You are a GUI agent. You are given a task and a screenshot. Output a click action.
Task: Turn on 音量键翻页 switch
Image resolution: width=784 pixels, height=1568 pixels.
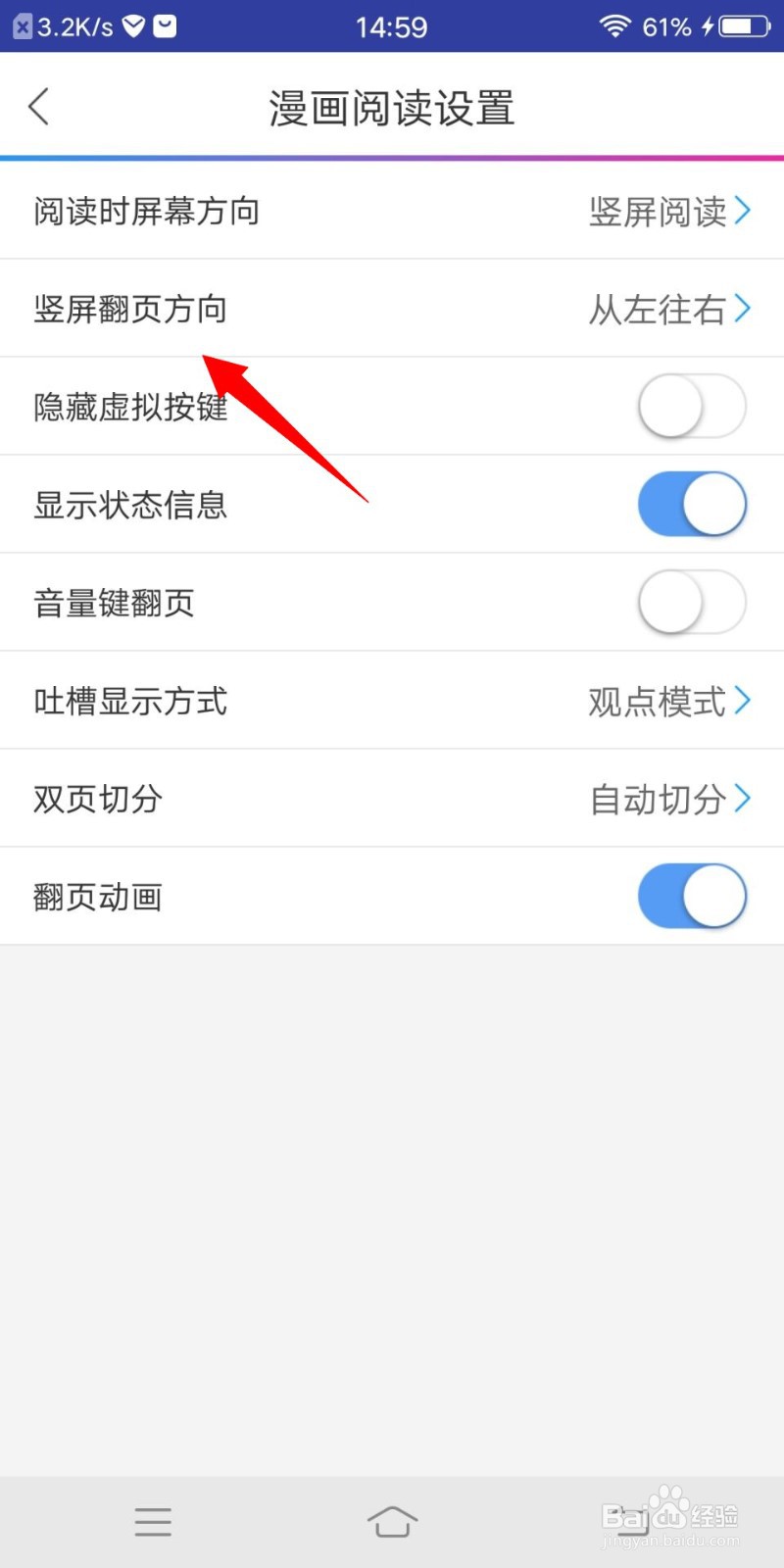pos(692,602)
